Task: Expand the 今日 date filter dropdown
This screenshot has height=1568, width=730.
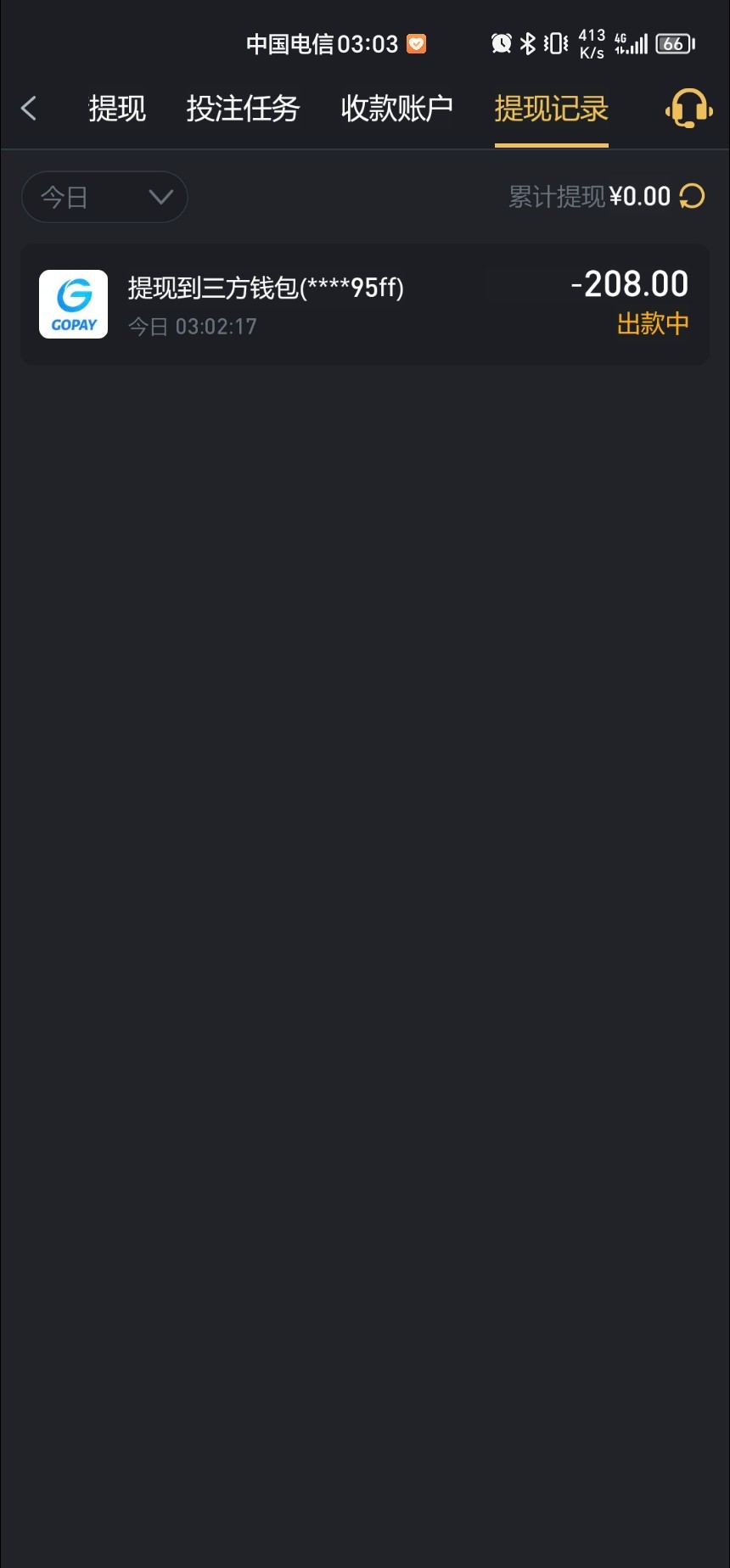Action: click(x=104, y=197)
